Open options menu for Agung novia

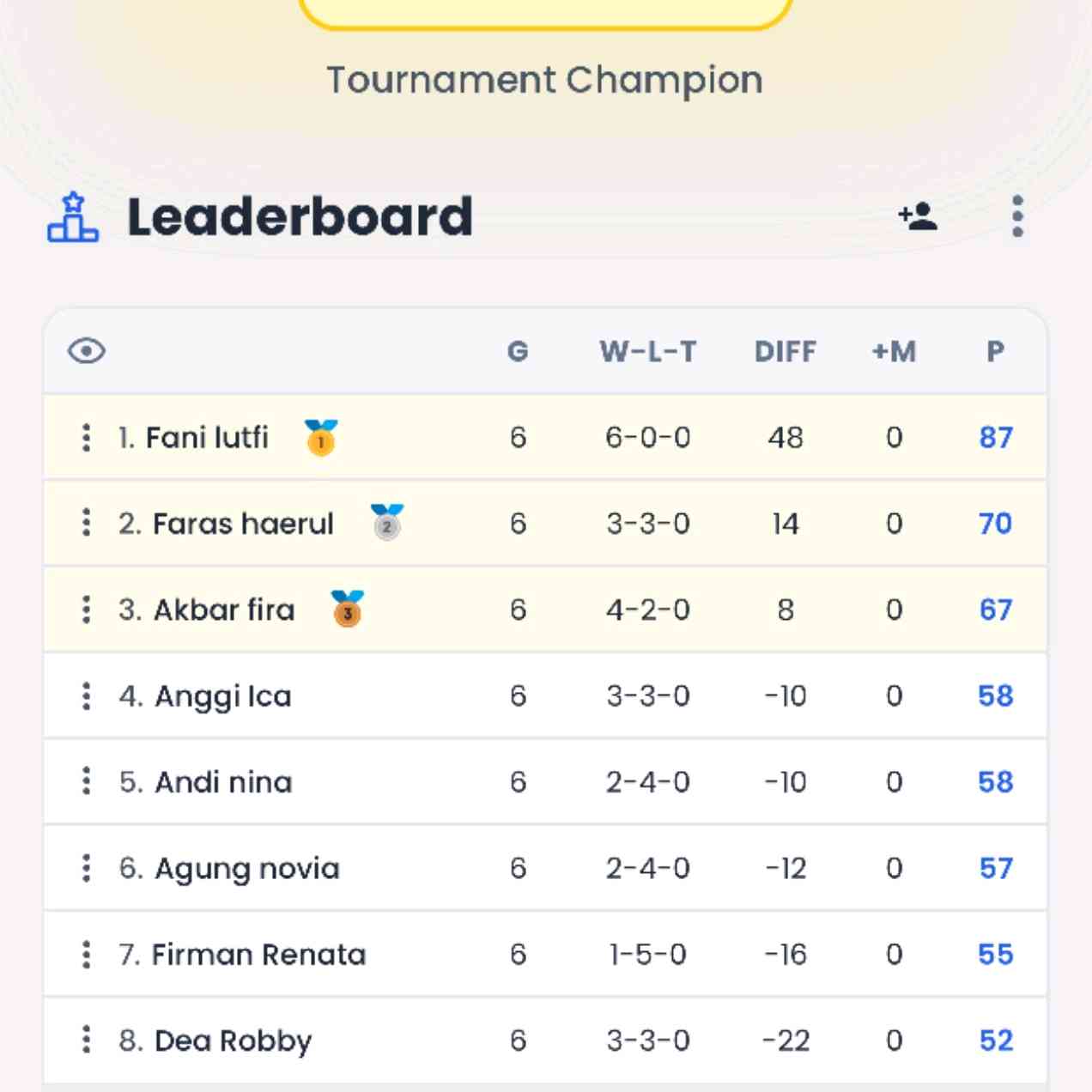coord(86,868)
